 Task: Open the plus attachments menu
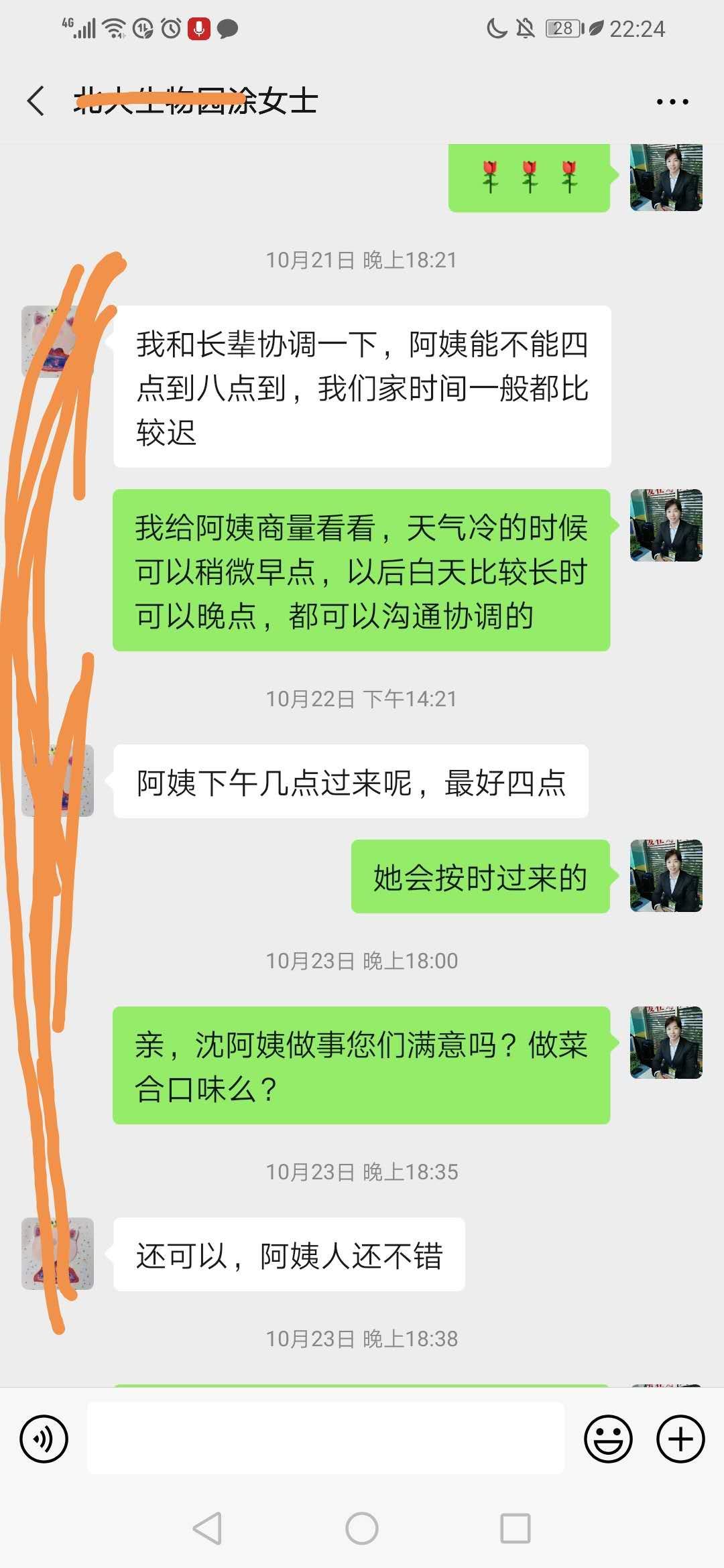coord(680,1439)
